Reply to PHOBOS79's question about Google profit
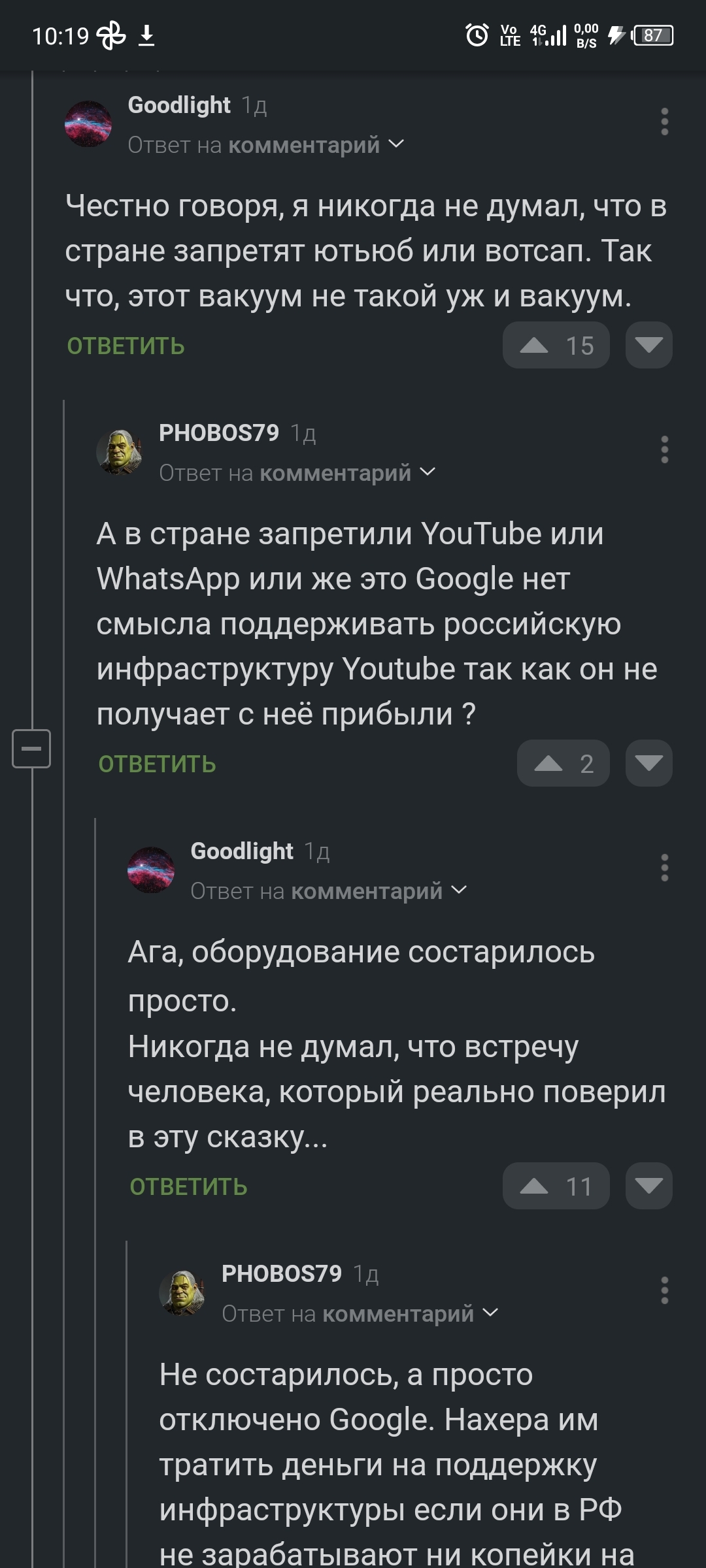The height and width of the screenshot is (1568, 706). tap(157, 764)
